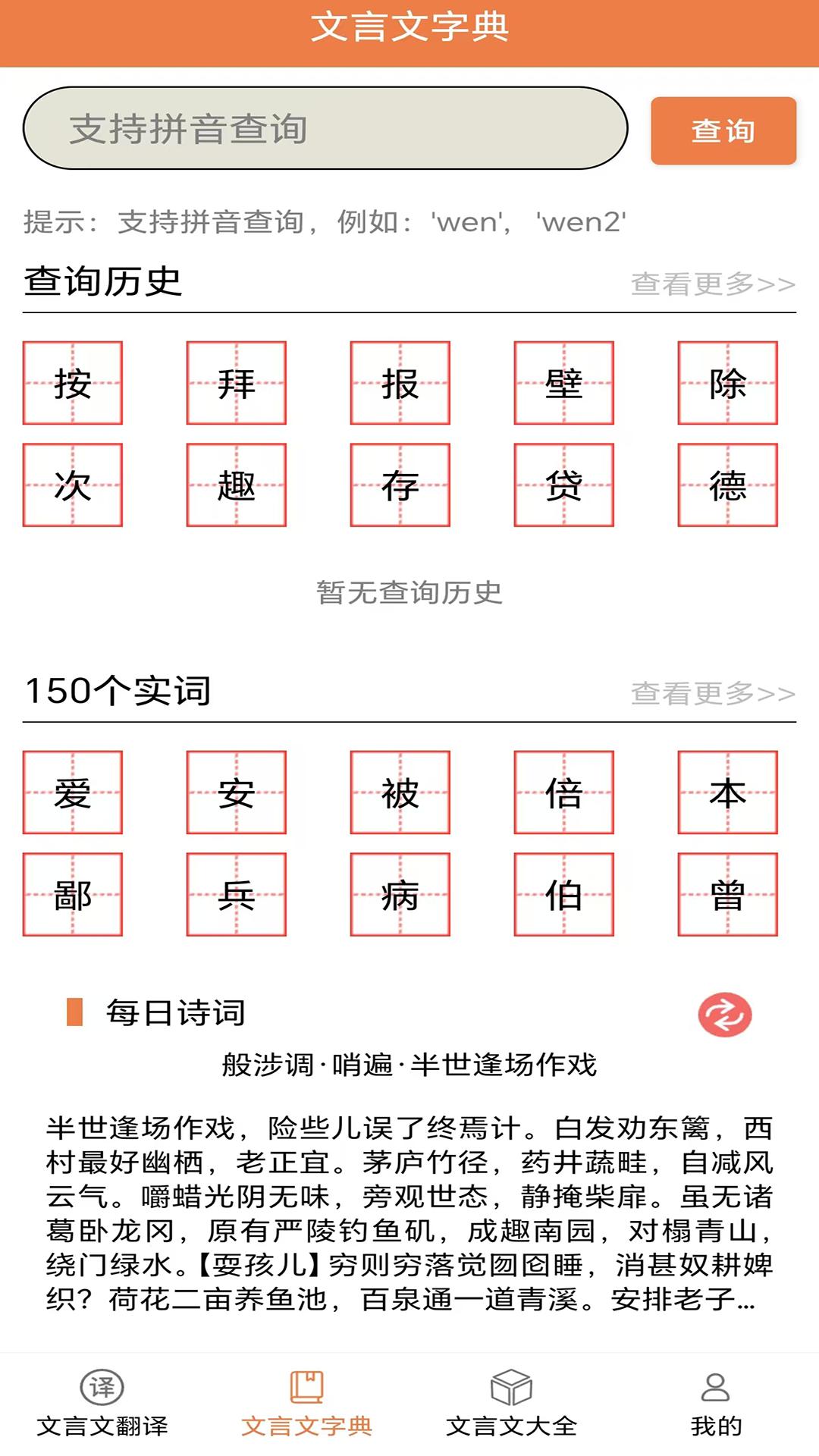Select the 爱 tile under 150个实词
819x1456 pixels.
point(74,792)
